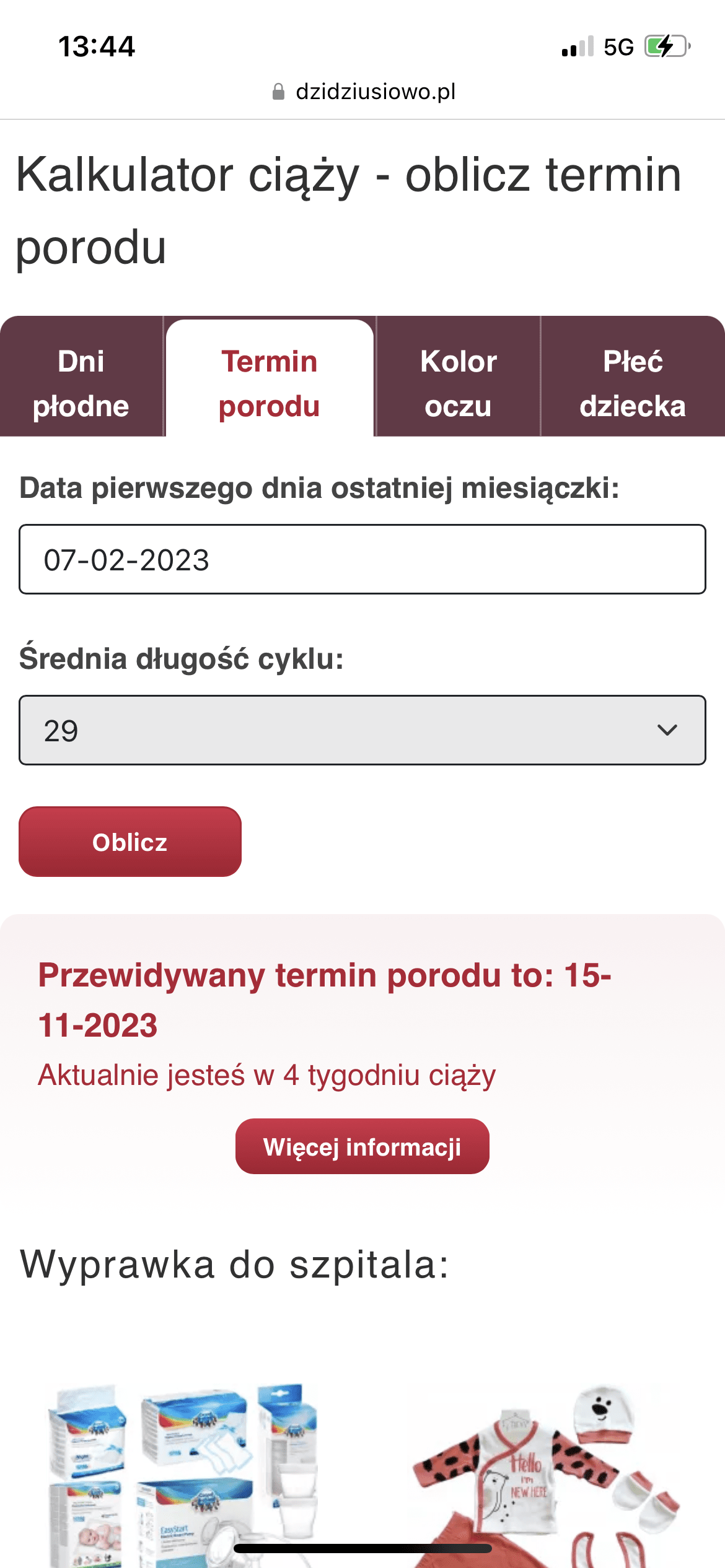Edit the last period date field
Image resolution: width=725 pixels, height=1568 pixels.
point(362,559)
